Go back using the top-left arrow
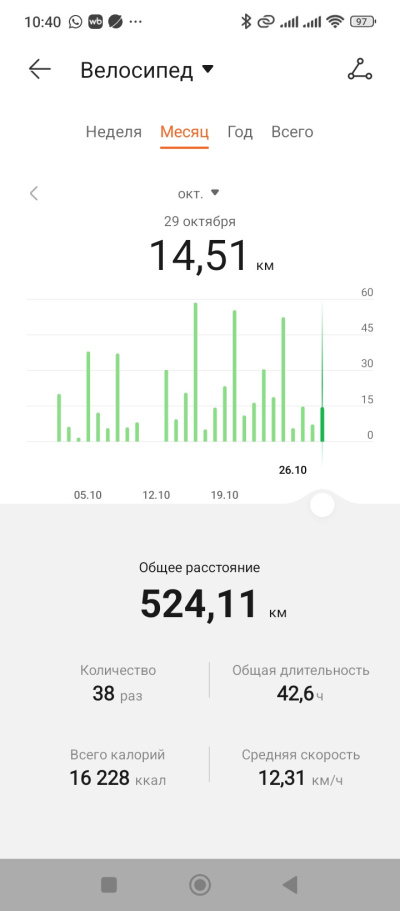 point(40,70)
